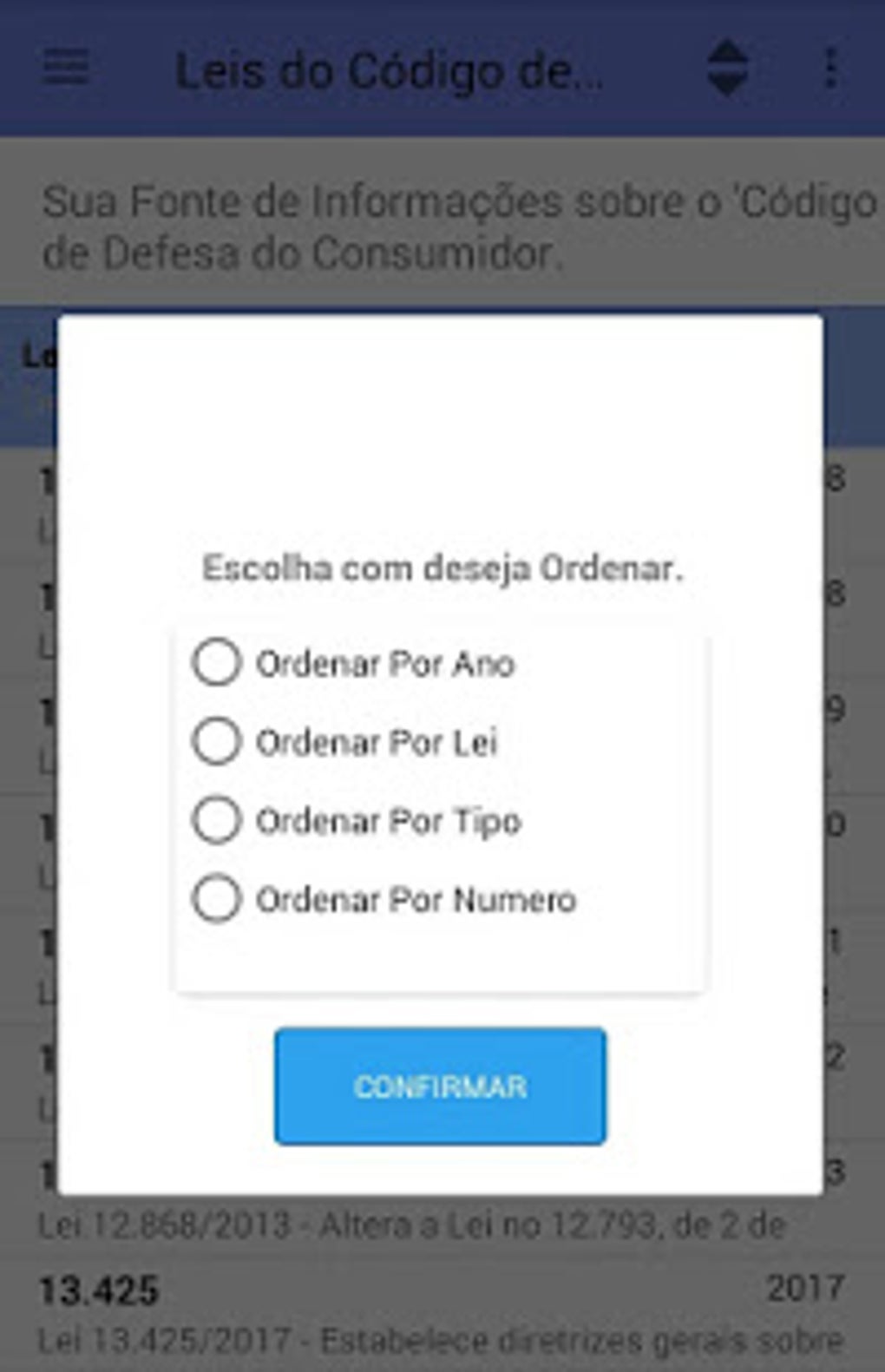Tap the CONFIRMAR button
This screenshot has height=1372, width=885.
440,1086
